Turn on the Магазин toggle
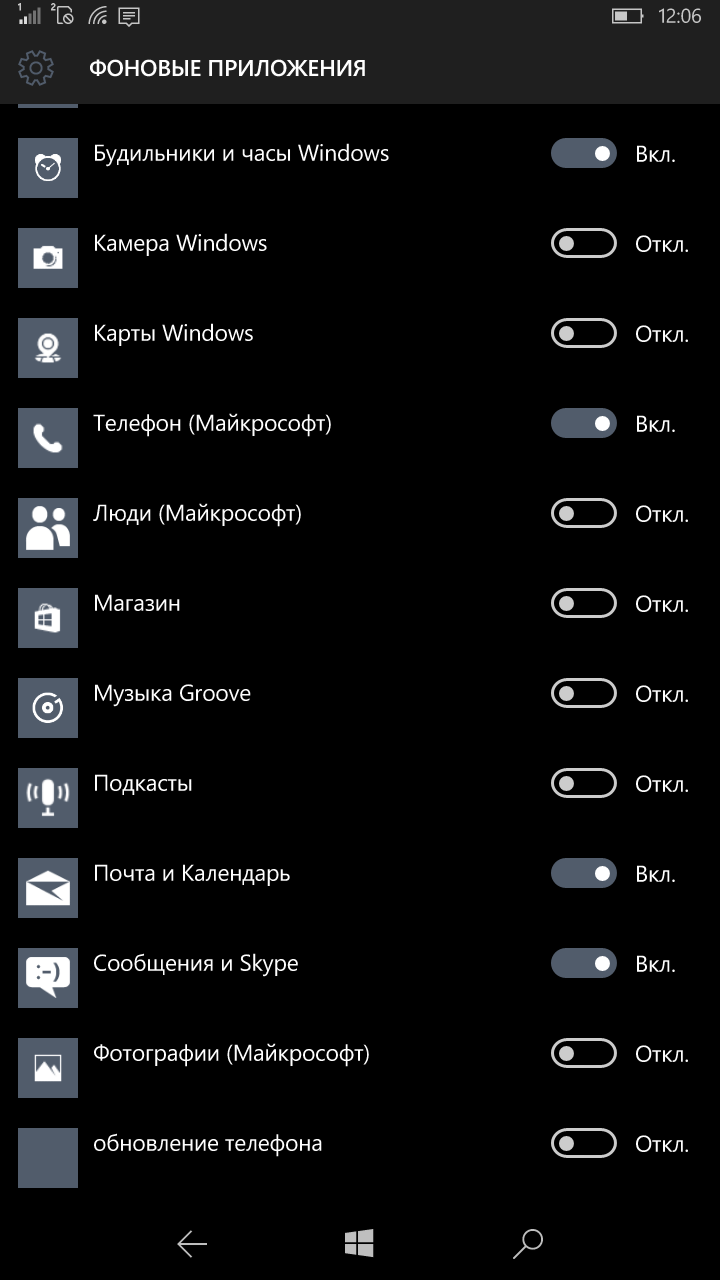 coord(584,604)
